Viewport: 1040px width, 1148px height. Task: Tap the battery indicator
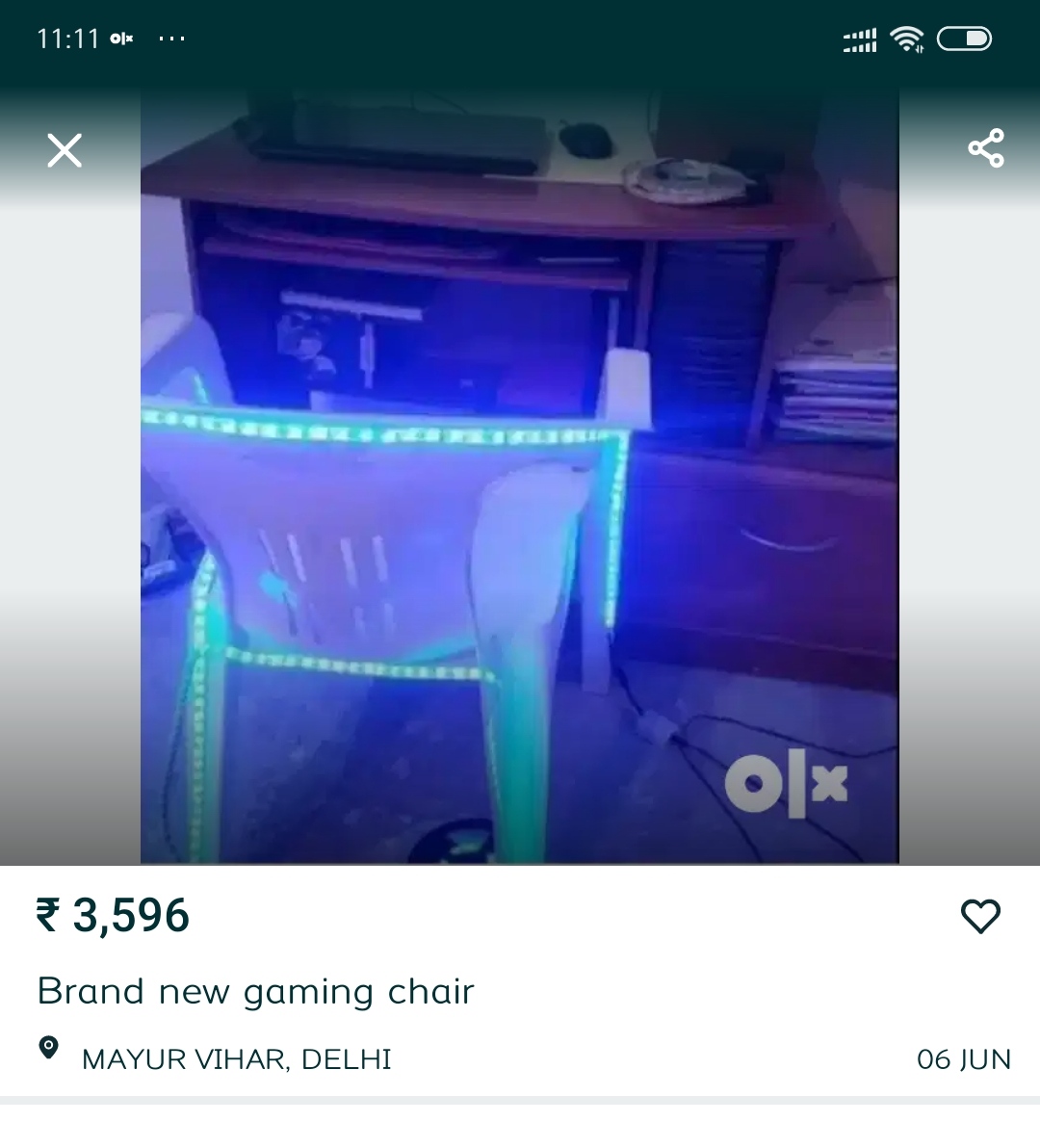click(964, 39)
